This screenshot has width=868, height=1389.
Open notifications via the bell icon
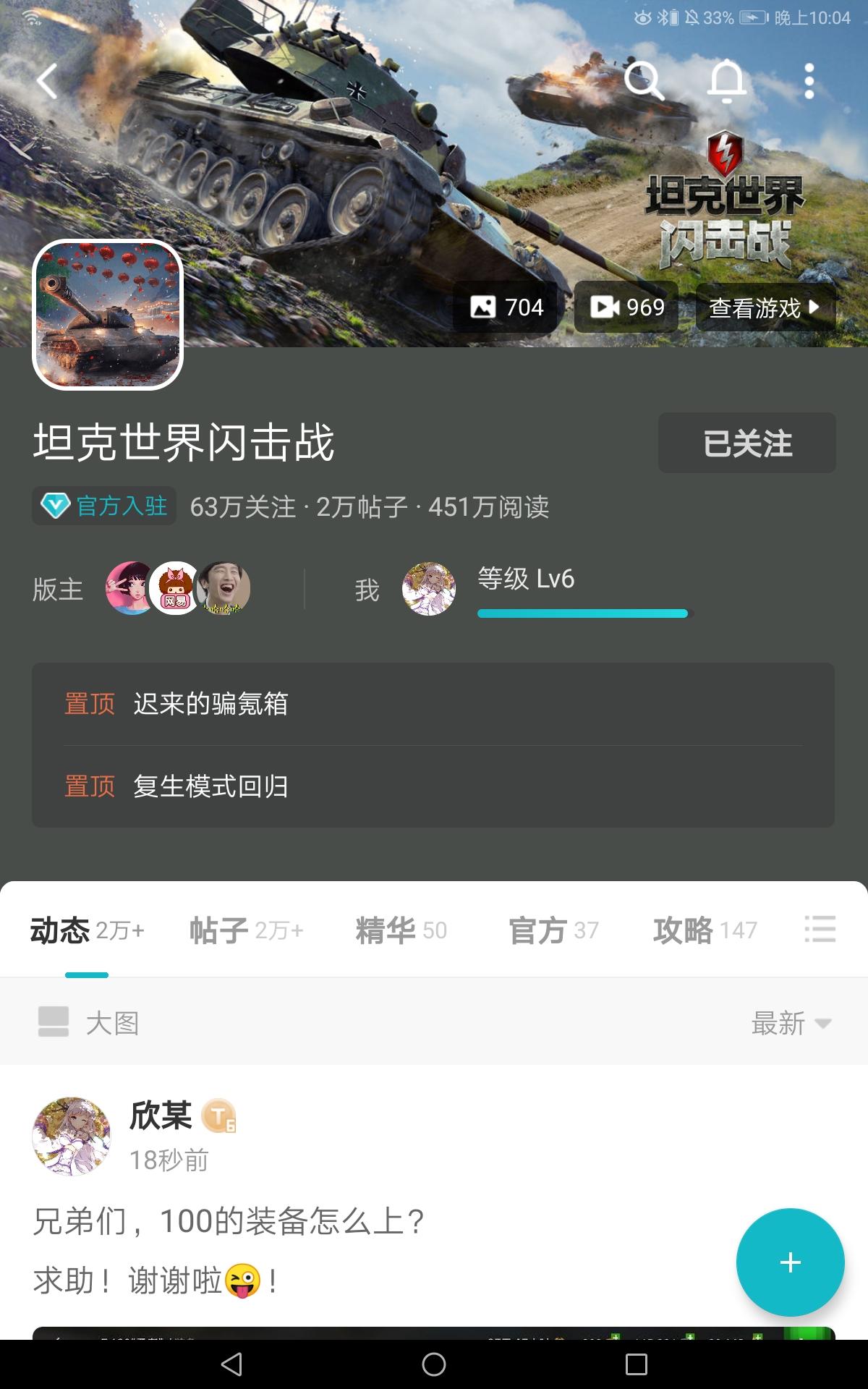[x=727, y=82]
